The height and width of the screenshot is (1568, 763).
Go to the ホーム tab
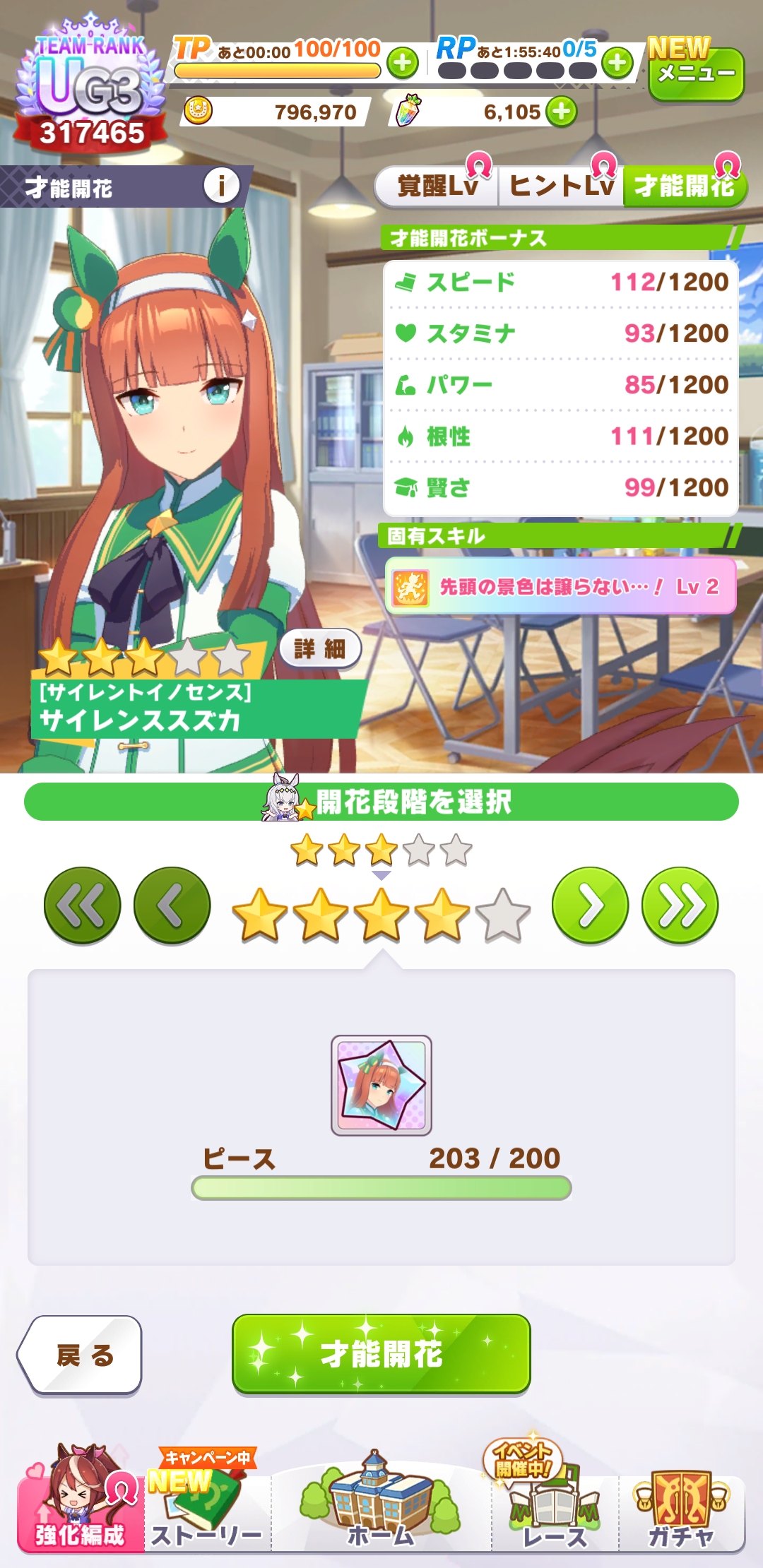pos(381,1504)
